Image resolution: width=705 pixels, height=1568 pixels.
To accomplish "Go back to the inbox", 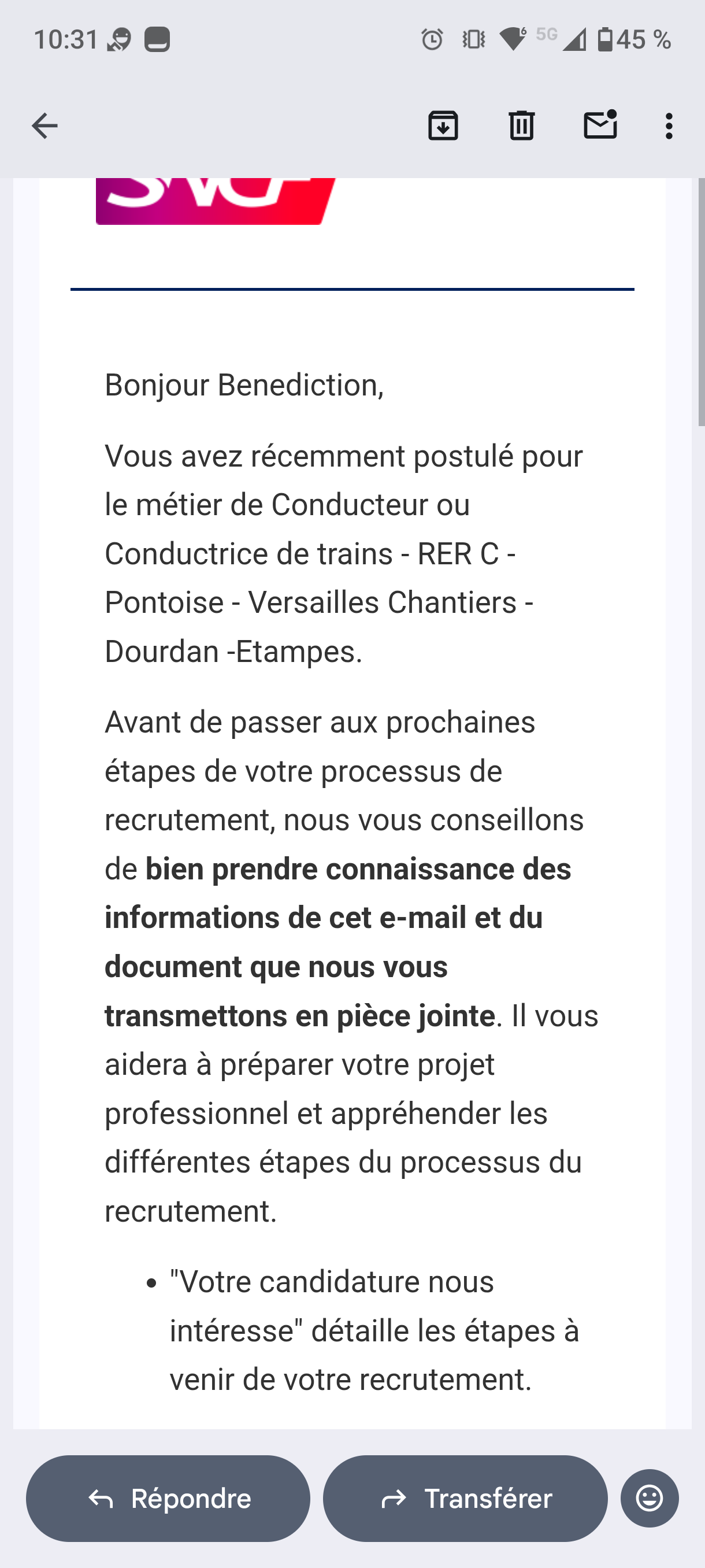I will coord(44,126).
